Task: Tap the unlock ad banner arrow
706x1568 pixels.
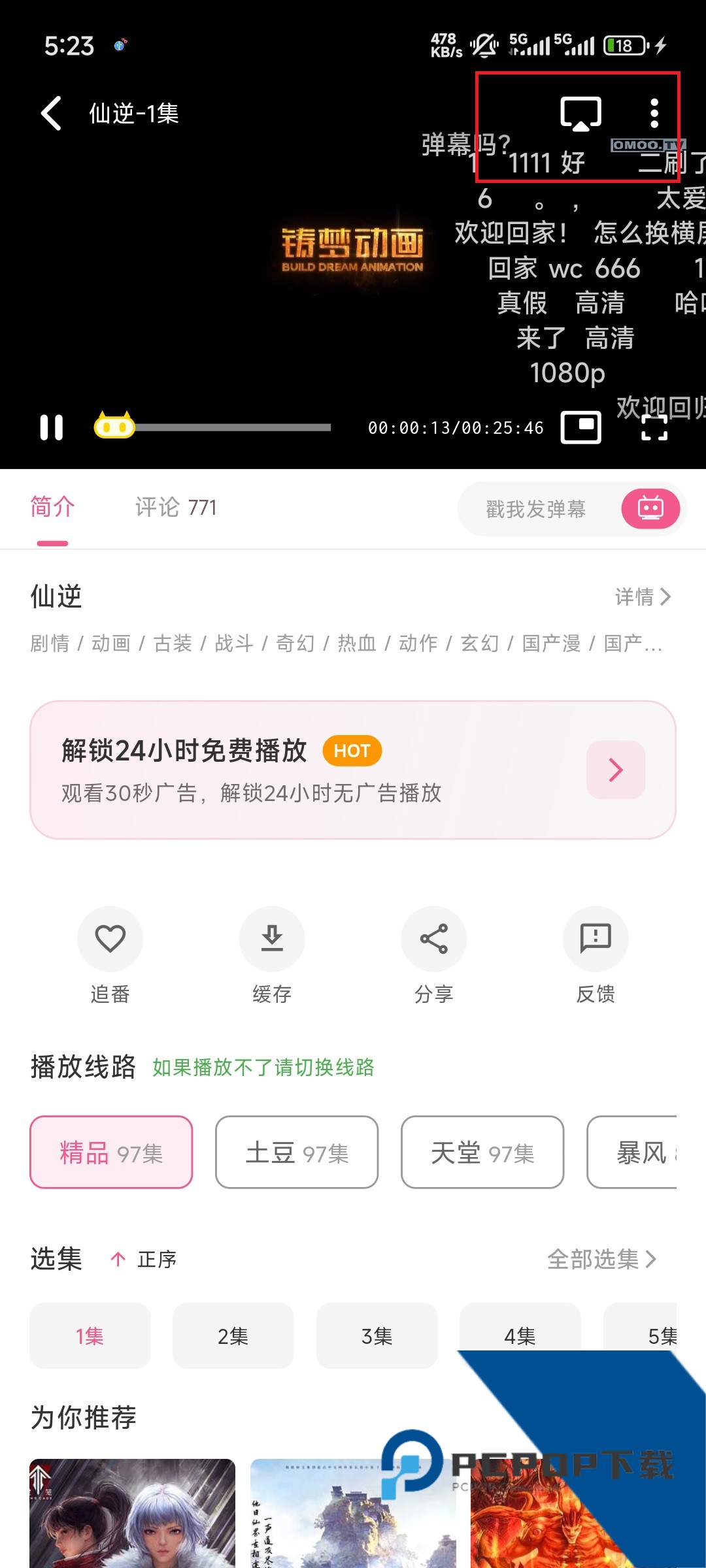Action: pyautogui.click(x=615, y=770)
